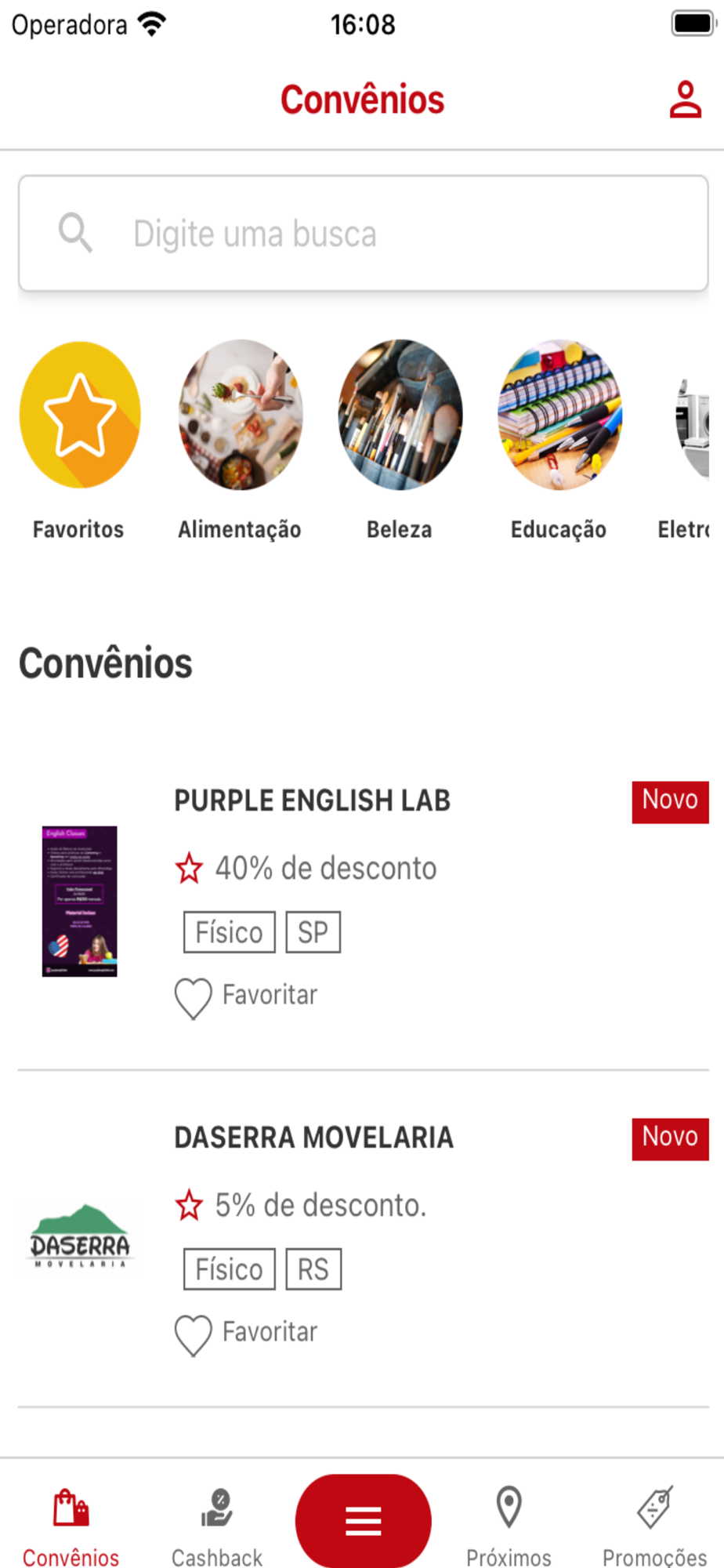View the DASERRA MOVELARIA listing
This screenshot has width=724, height=1568.
tap(313, 1138)
